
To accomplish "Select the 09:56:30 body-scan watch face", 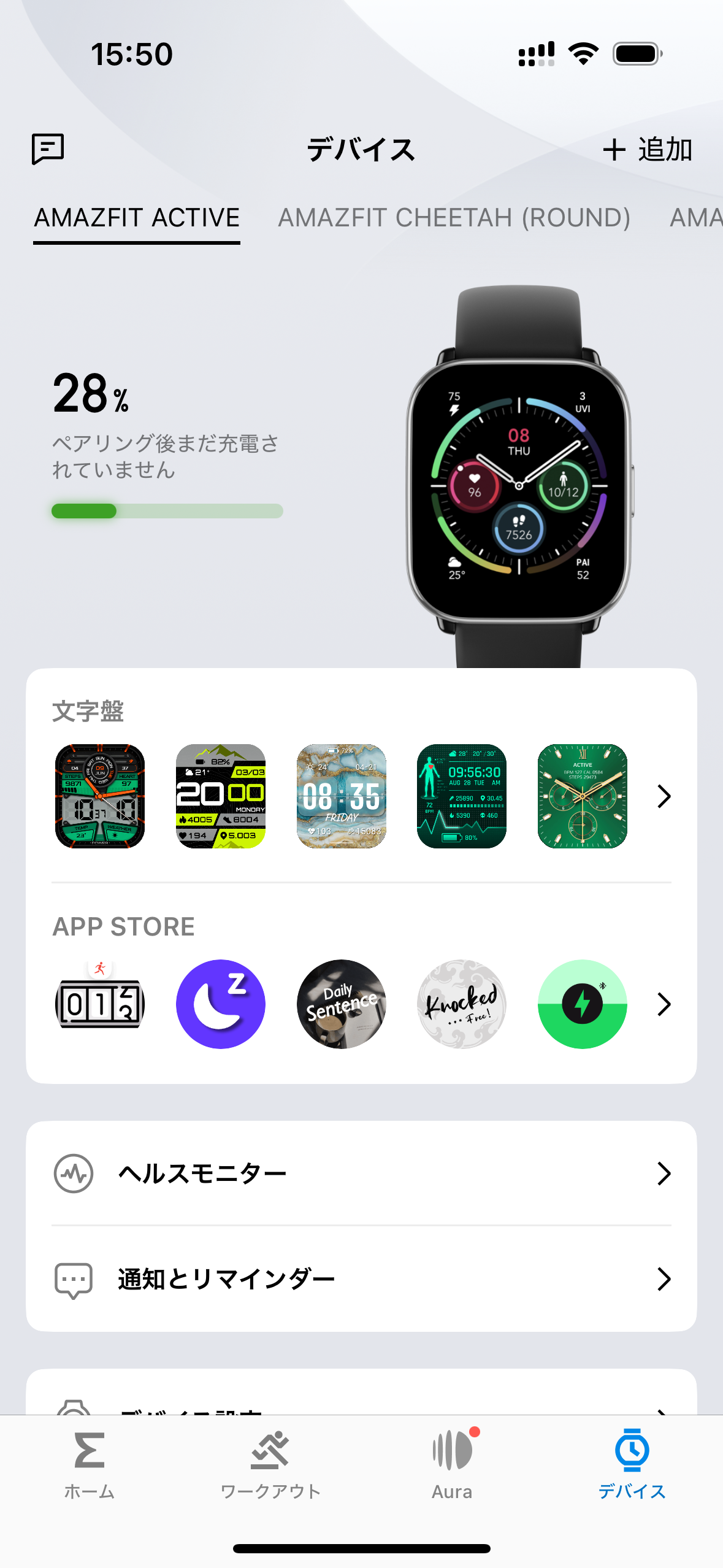I will click(462, 796).
